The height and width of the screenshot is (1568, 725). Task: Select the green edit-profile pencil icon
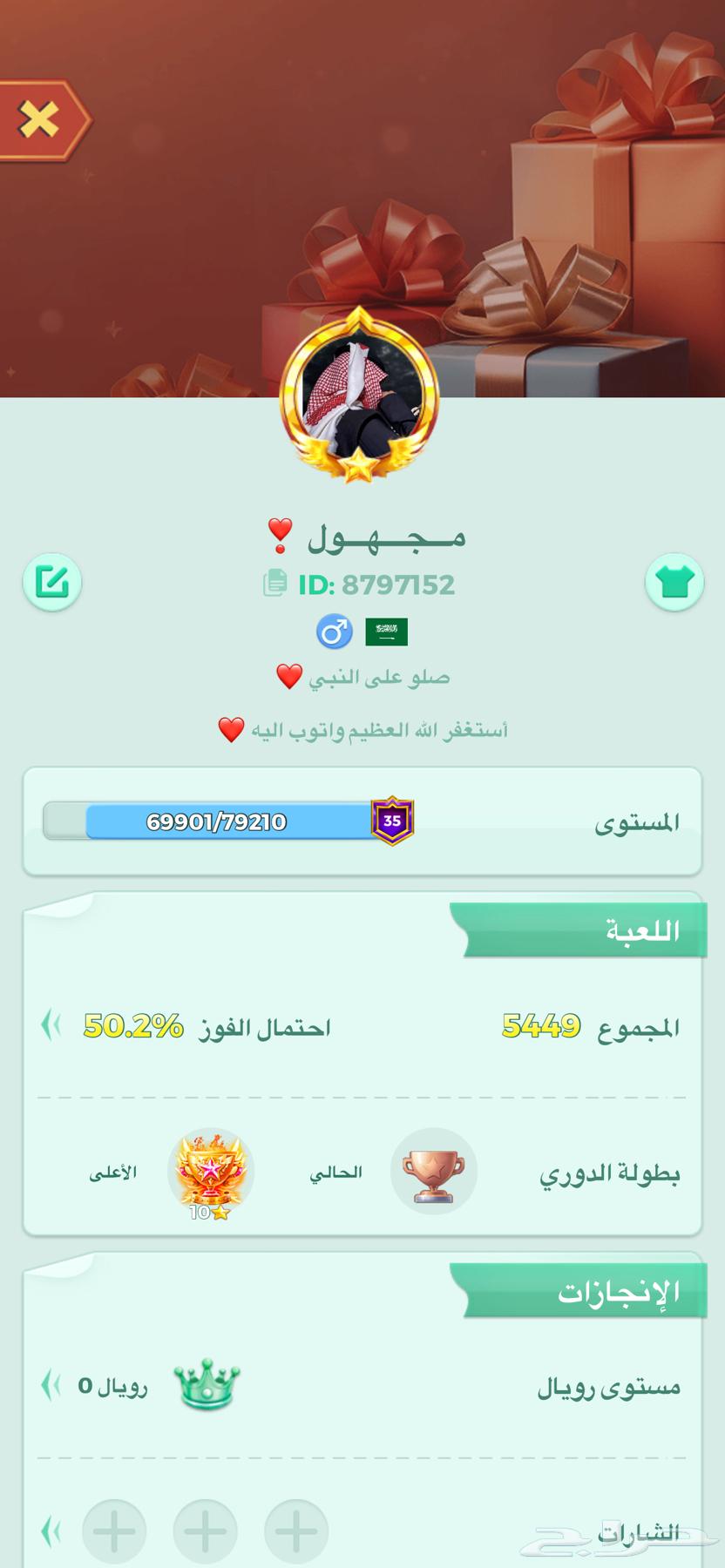[x=51, y=582]
